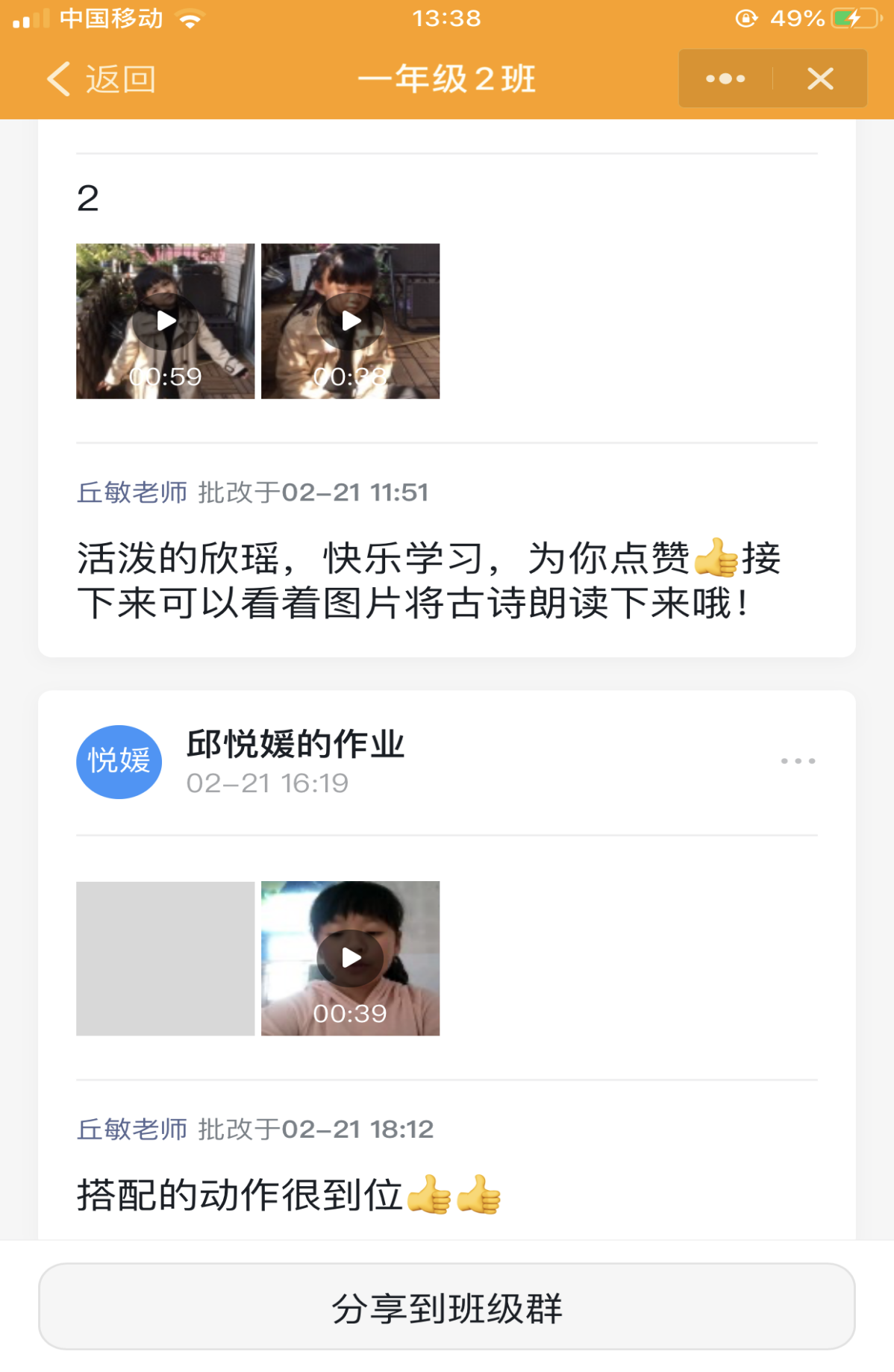Open the gray placeholder attachment in 邱悦媛's homework
This screenshot has width=894, height=1372.
click(x=166, y=959)
